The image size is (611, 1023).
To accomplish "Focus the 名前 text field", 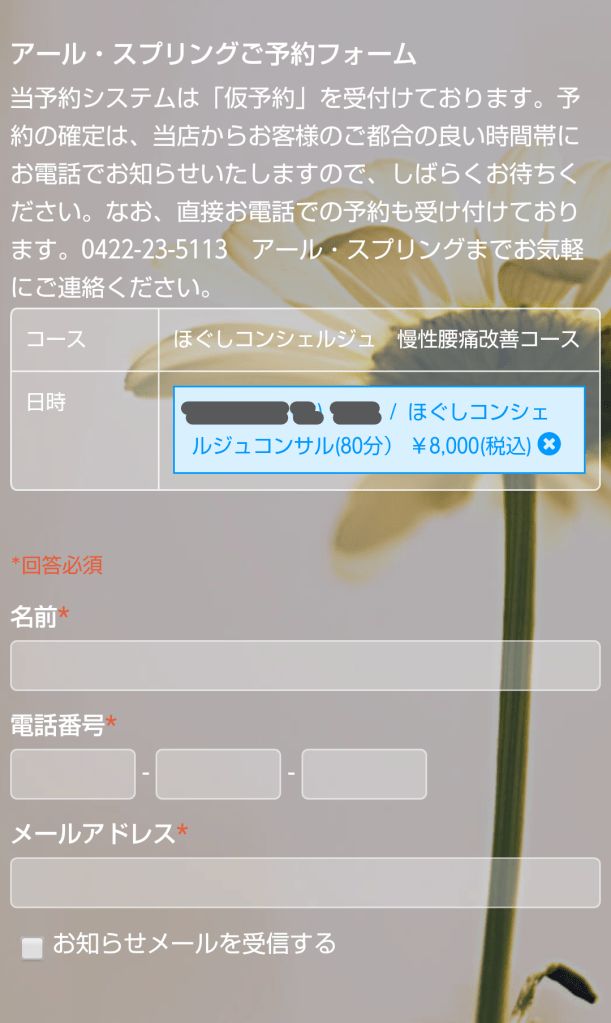I will (x=305, y=666).
